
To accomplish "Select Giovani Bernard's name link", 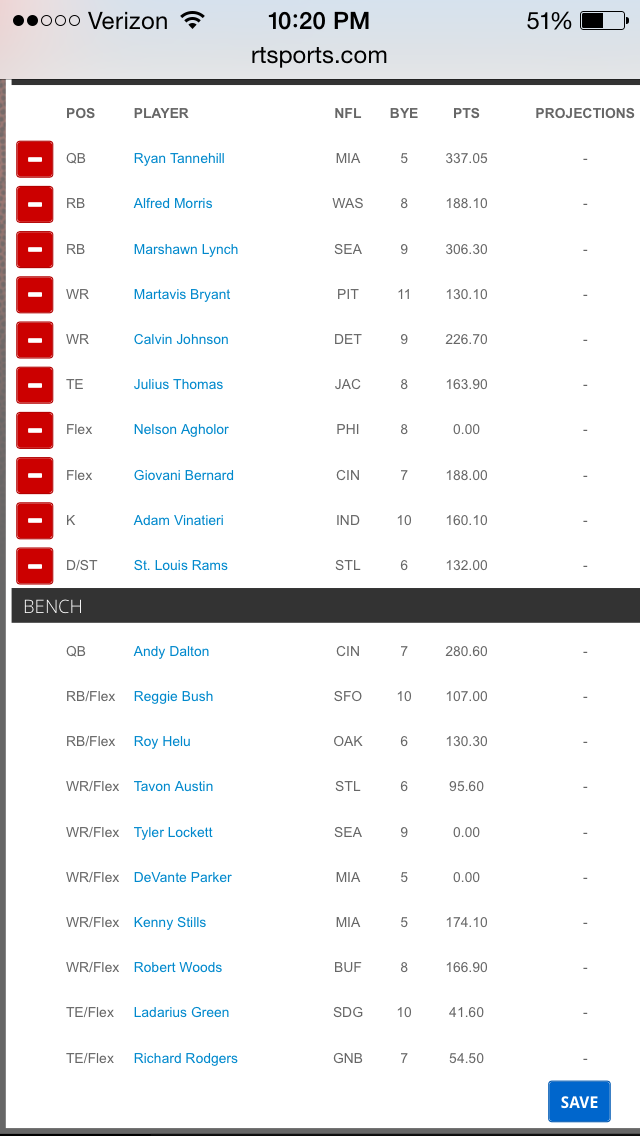I will 184,475.
